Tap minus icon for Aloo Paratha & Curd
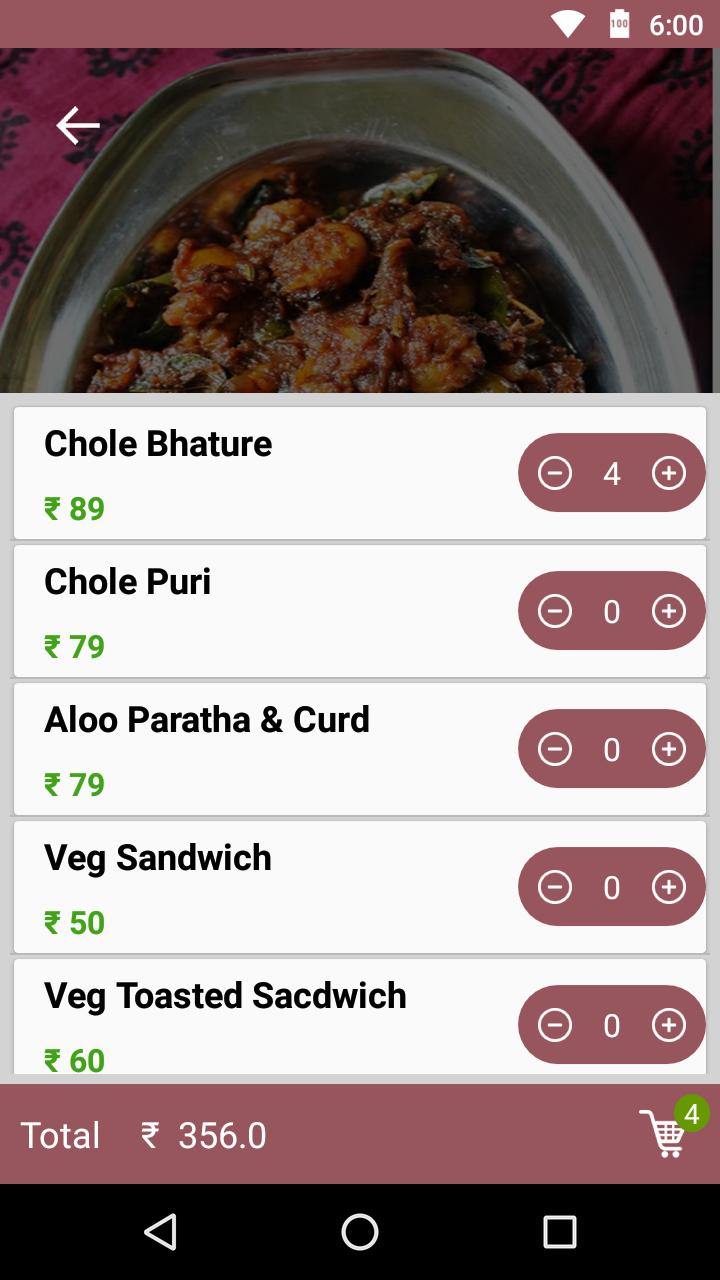Screen dimensions: 720x1280 coord(554,748)
